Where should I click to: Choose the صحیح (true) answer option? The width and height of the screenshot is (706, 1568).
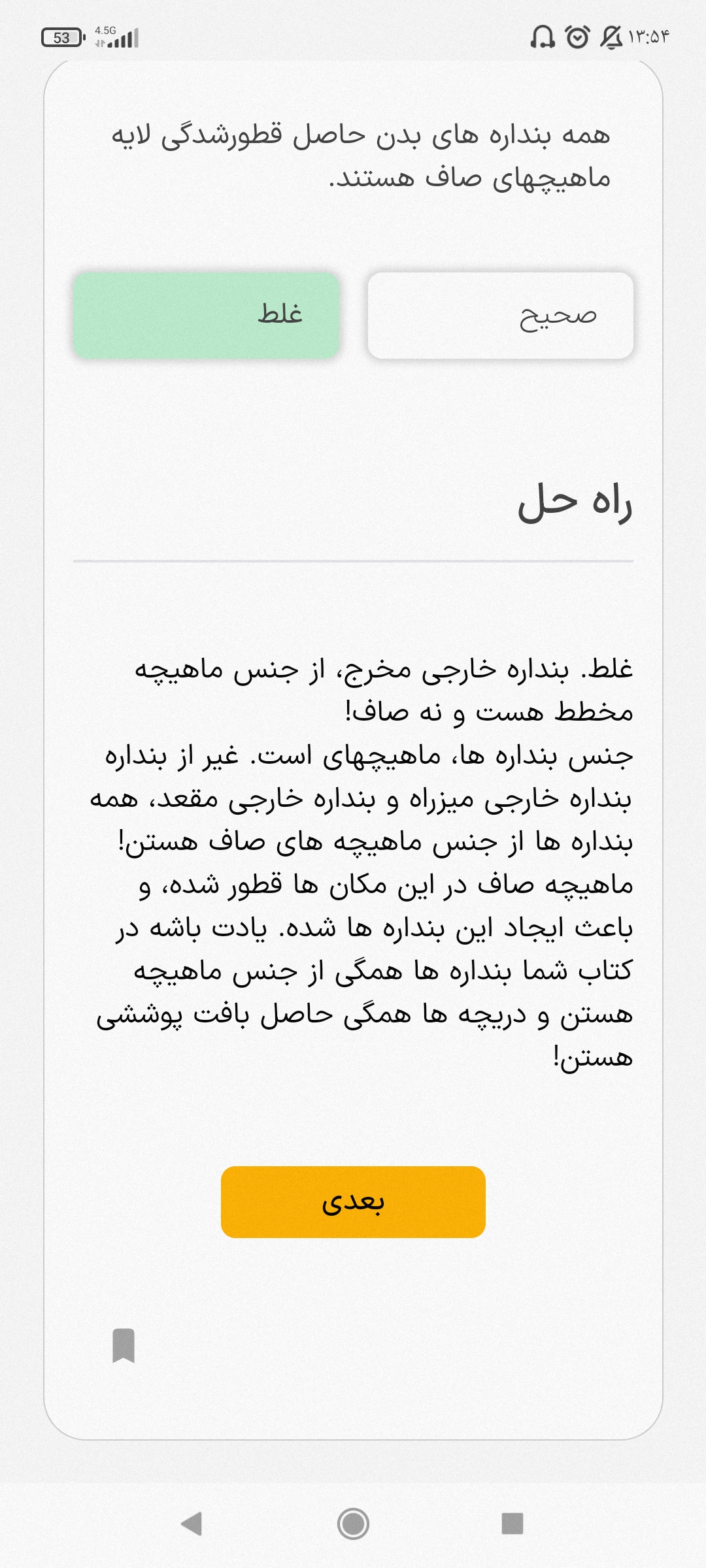point(501,316)
